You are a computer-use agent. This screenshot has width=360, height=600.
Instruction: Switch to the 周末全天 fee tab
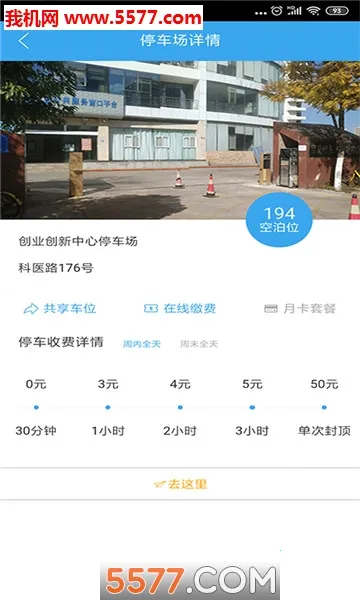point(199,344)
